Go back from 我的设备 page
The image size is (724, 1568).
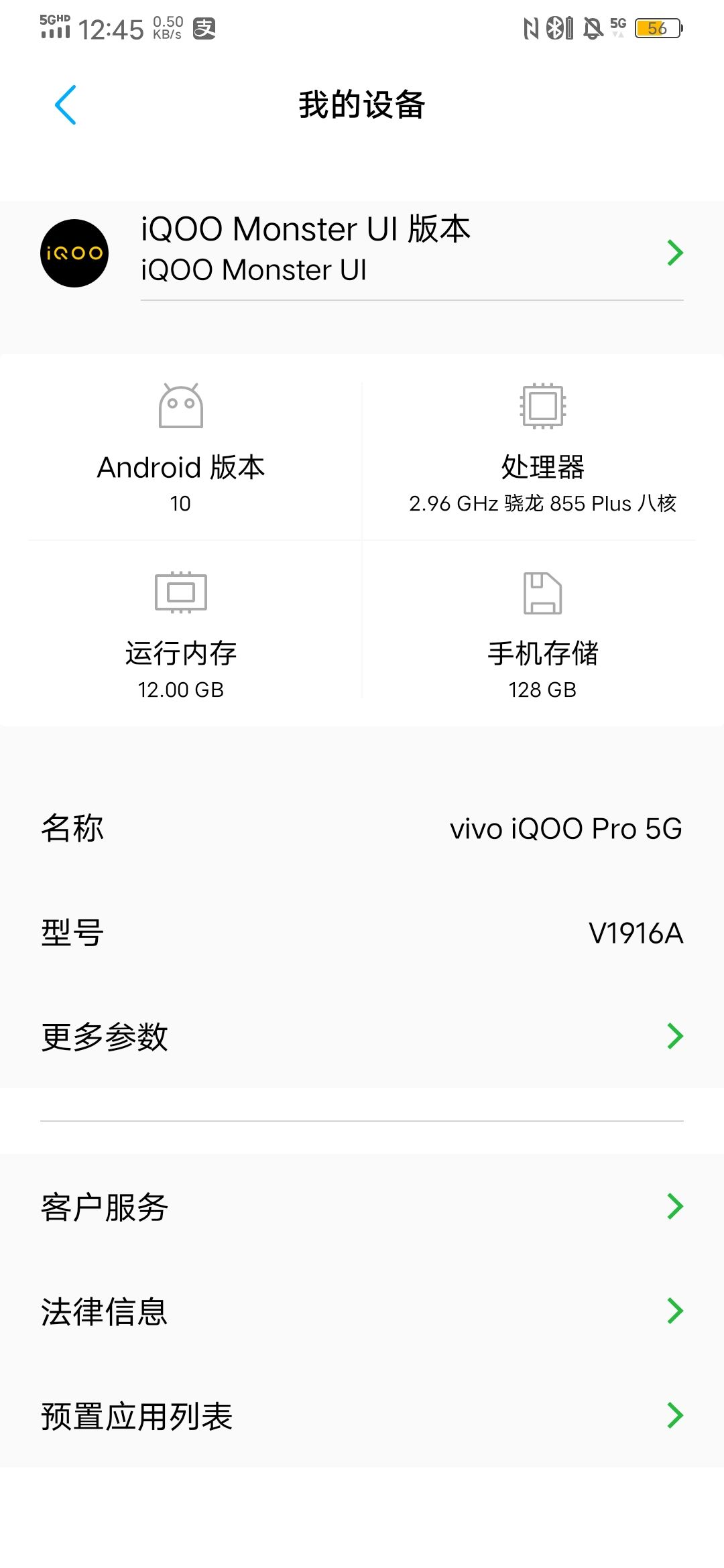pyautogui.click(x=66, y=105)
